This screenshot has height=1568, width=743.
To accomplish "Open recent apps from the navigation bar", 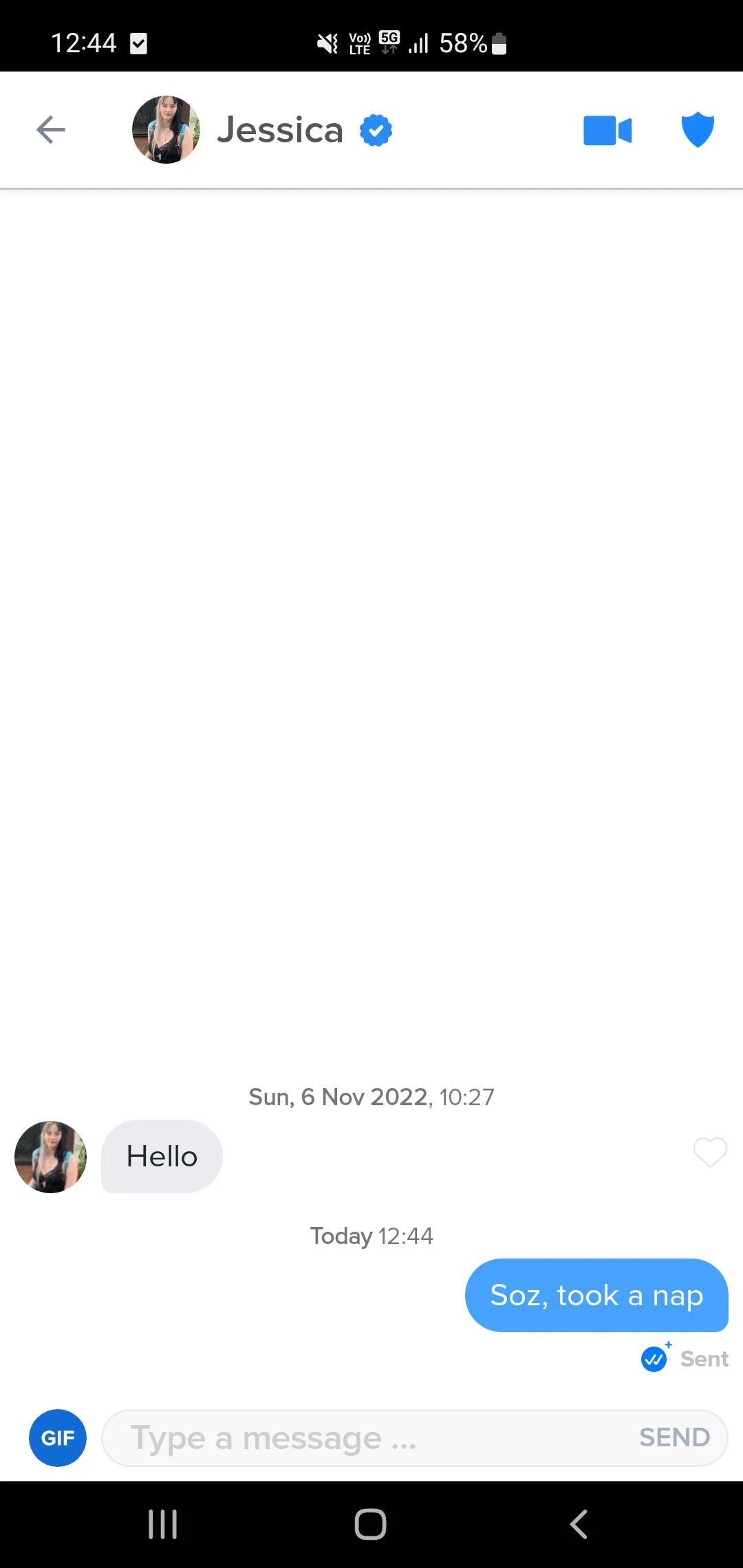I will click(x=163, y=1524).
